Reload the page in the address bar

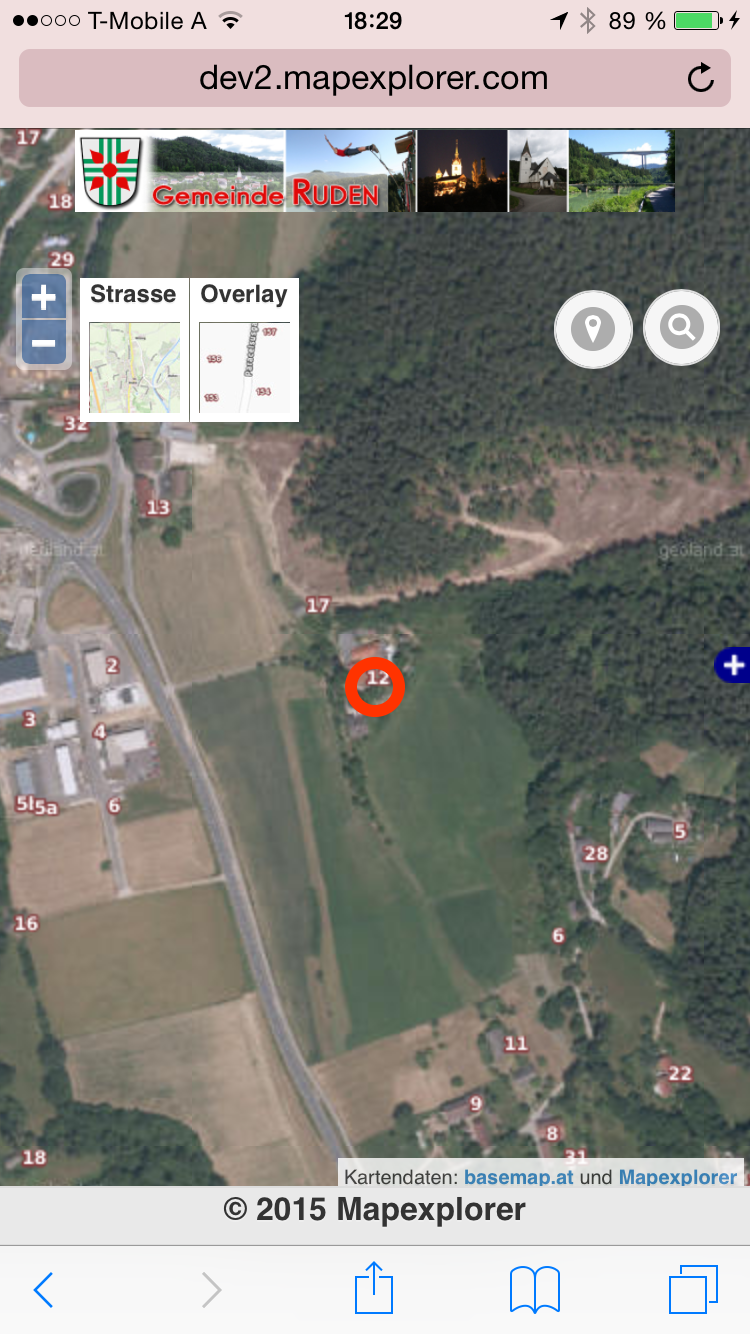click(x=701, y=78)
